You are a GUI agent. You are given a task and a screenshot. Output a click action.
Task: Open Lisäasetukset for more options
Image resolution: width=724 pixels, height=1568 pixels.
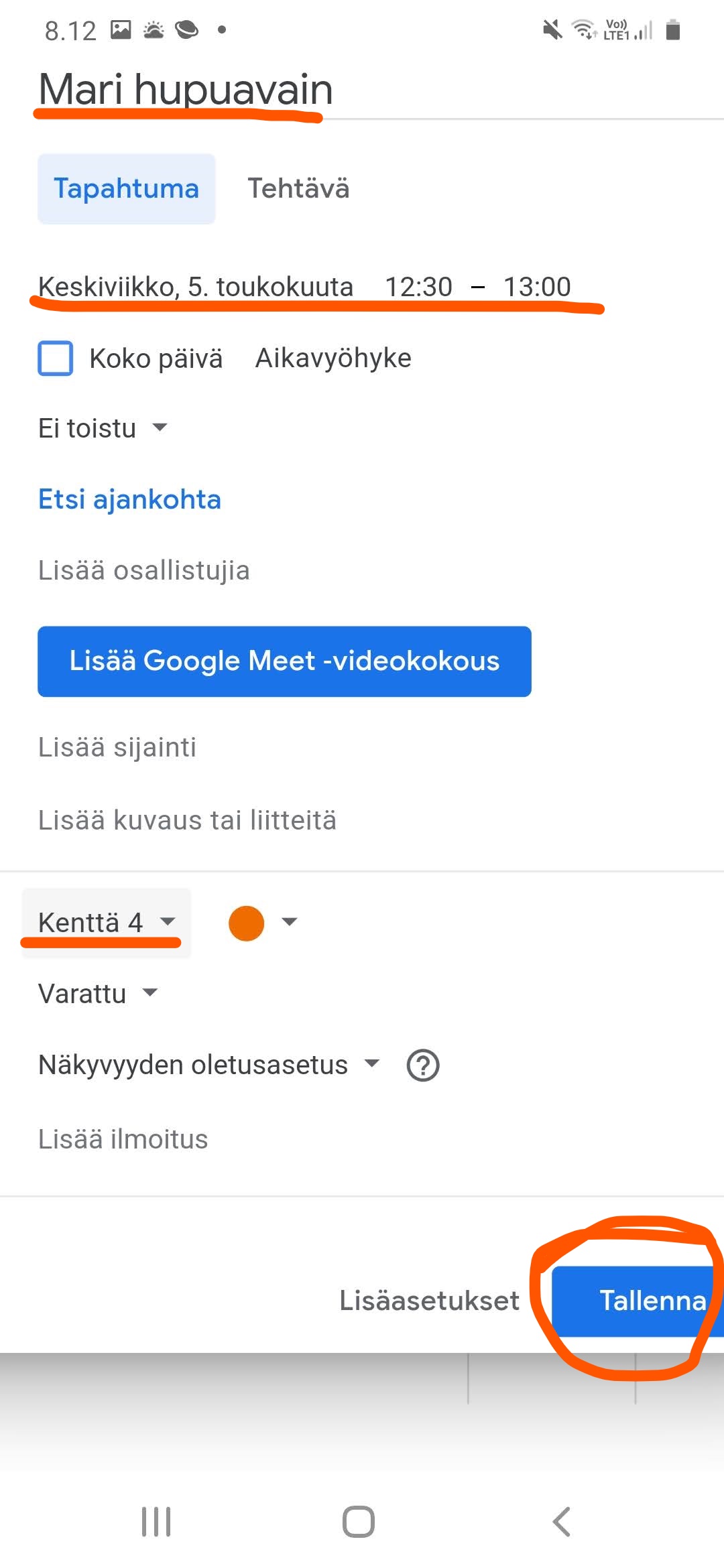point(429,1301)
